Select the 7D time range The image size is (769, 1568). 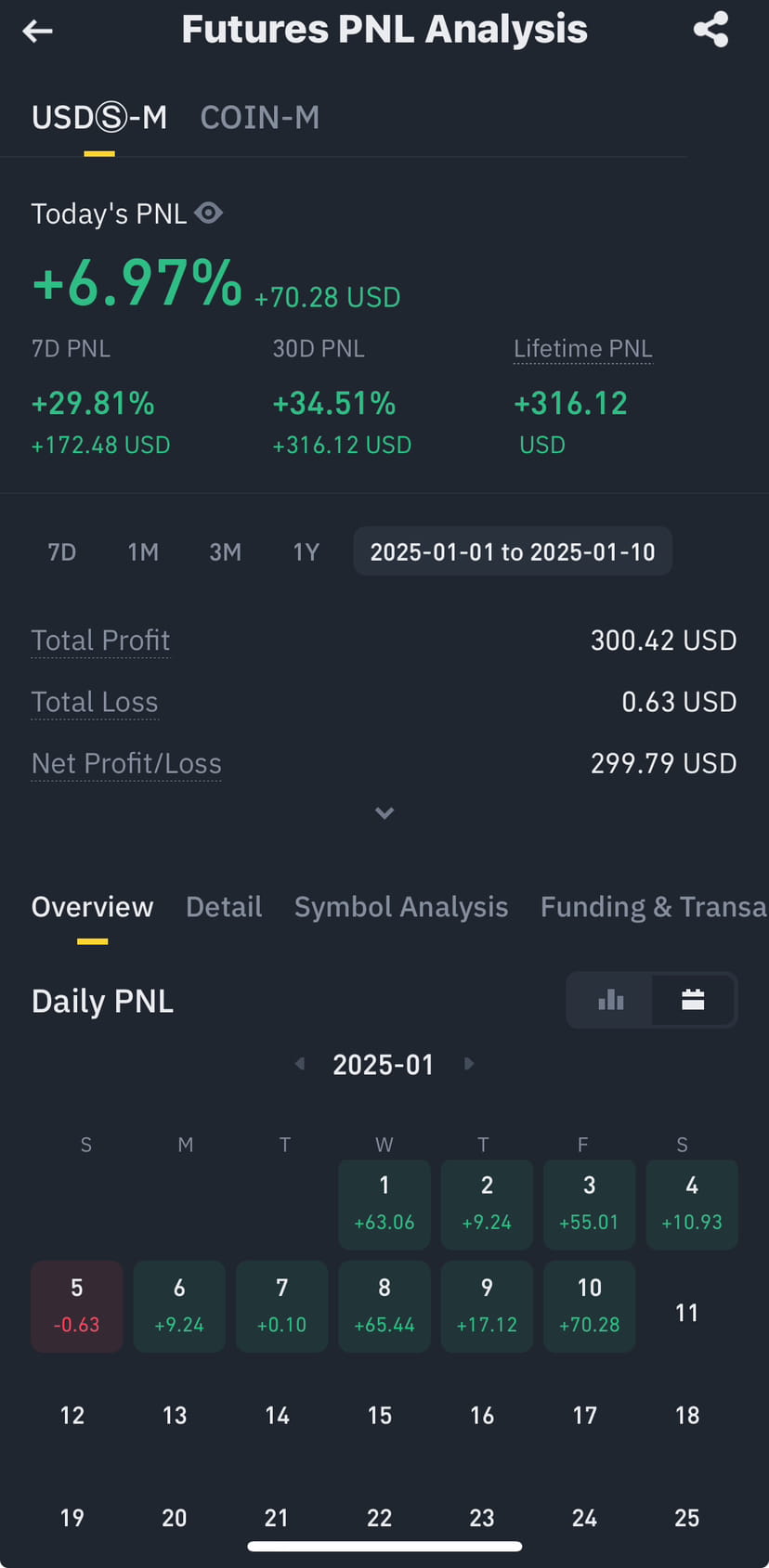pyautogui.click(x=62, y=552)
